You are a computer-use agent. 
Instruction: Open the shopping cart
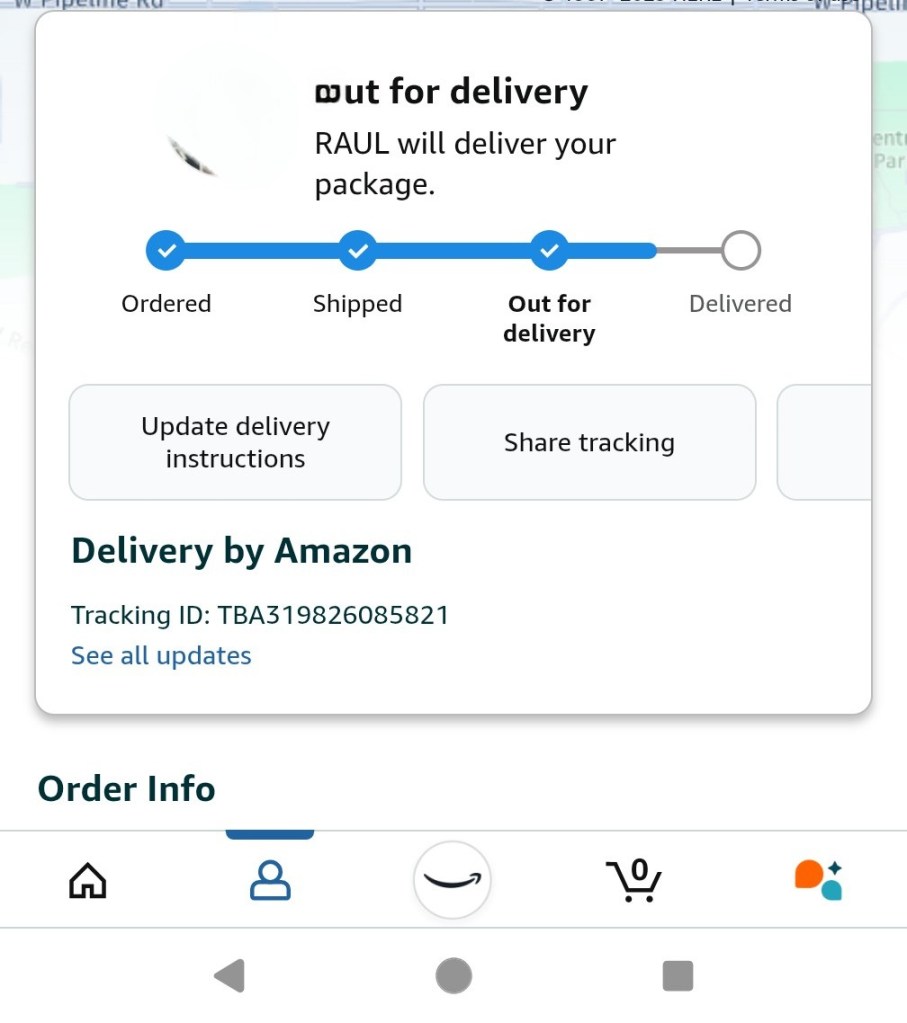click(634, 880)
